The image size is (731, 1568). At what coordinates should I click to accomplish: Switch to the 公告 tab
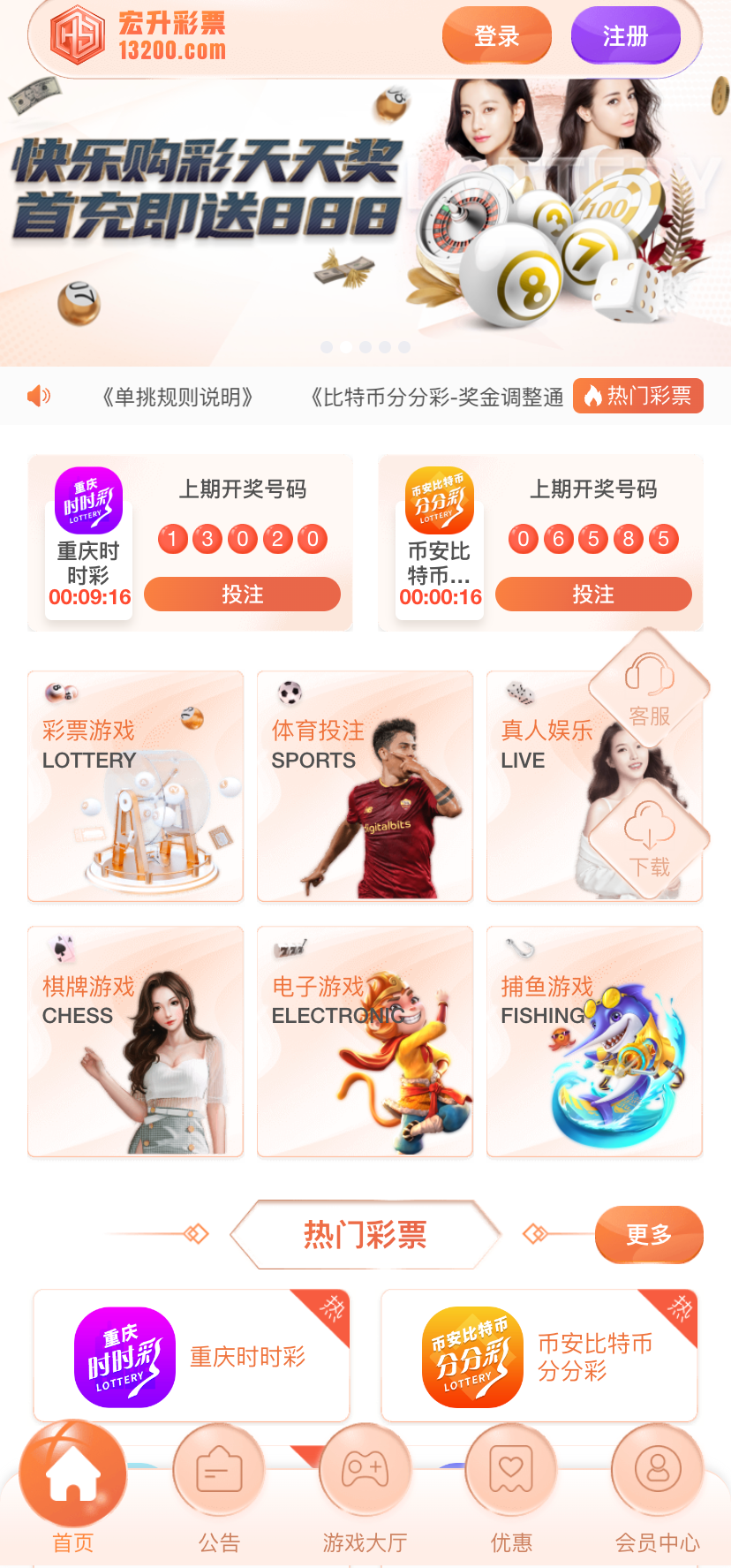click(219, 1493)
